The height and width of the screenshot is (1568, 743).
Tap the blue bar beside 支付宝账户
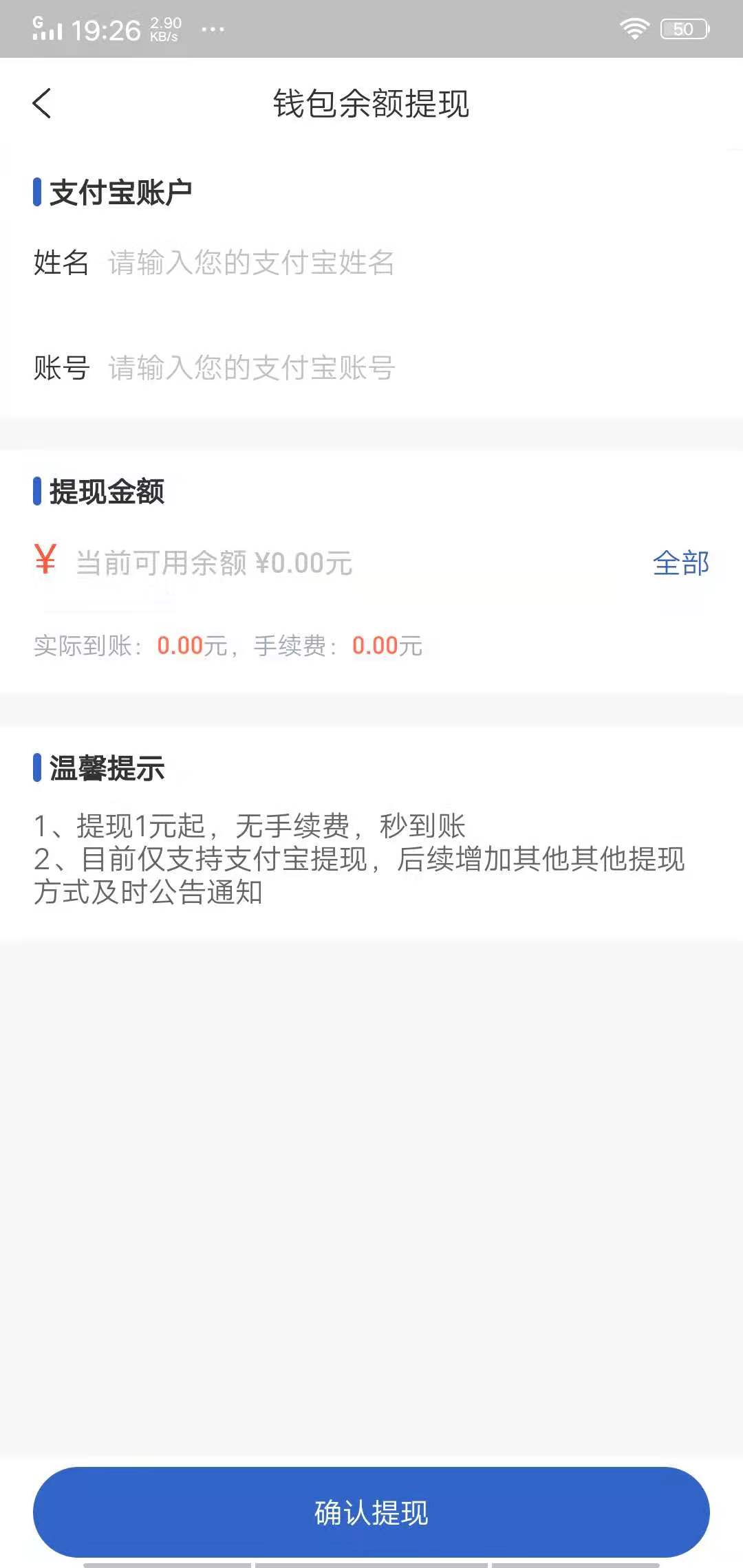click(38, 190)
